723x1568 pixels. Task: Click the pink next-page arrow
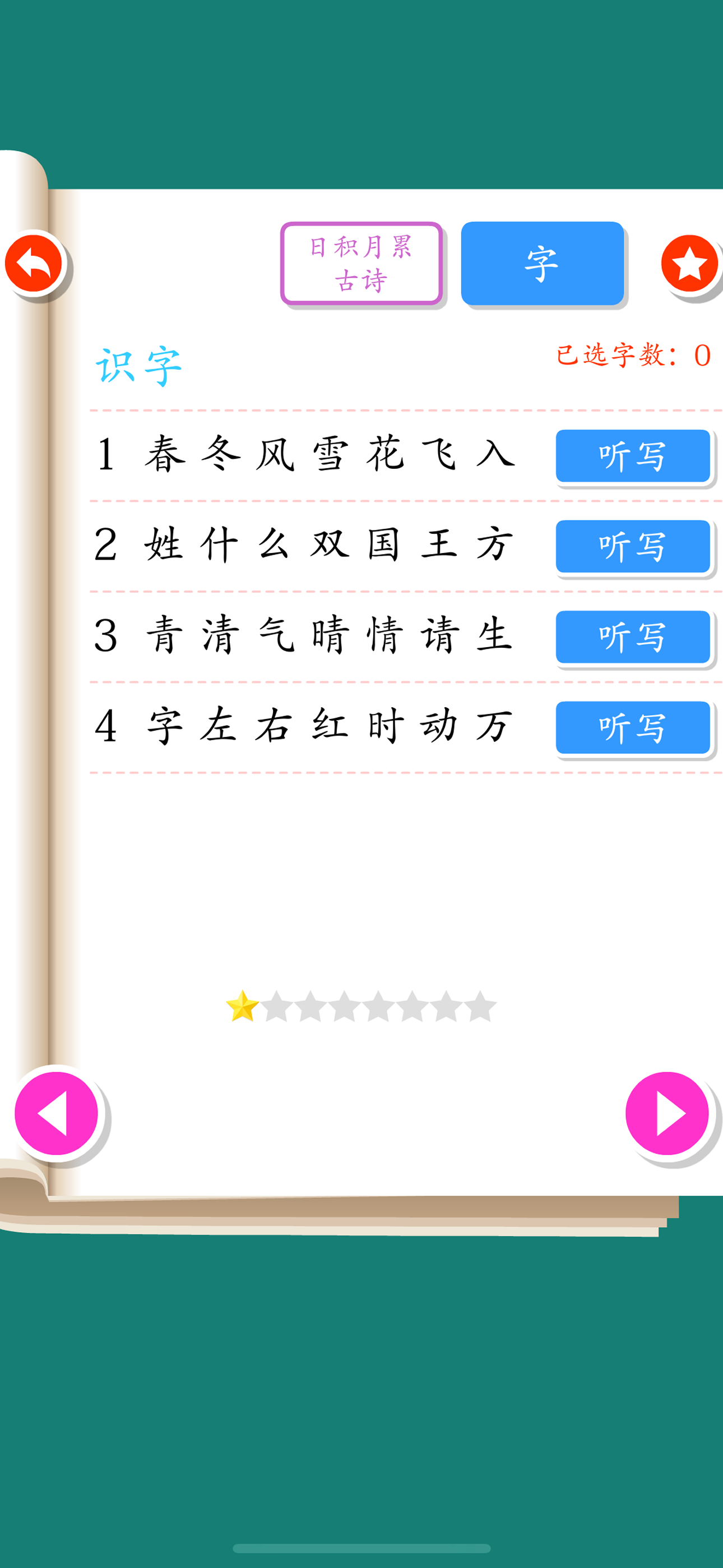(x=666, y=1112)
